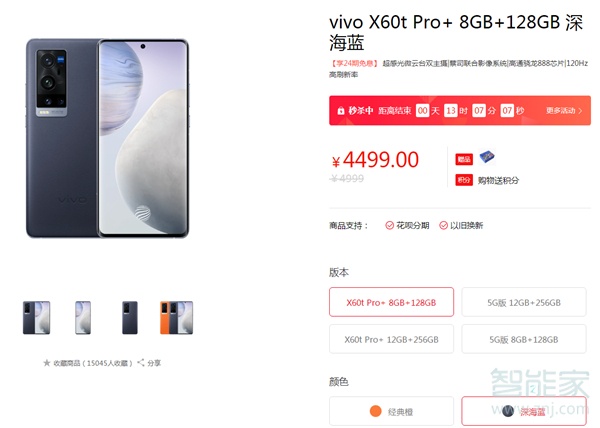The width and height of the screenshot is (600, 428).
Task: Share this product via 分享
Action: click(148, 363)
